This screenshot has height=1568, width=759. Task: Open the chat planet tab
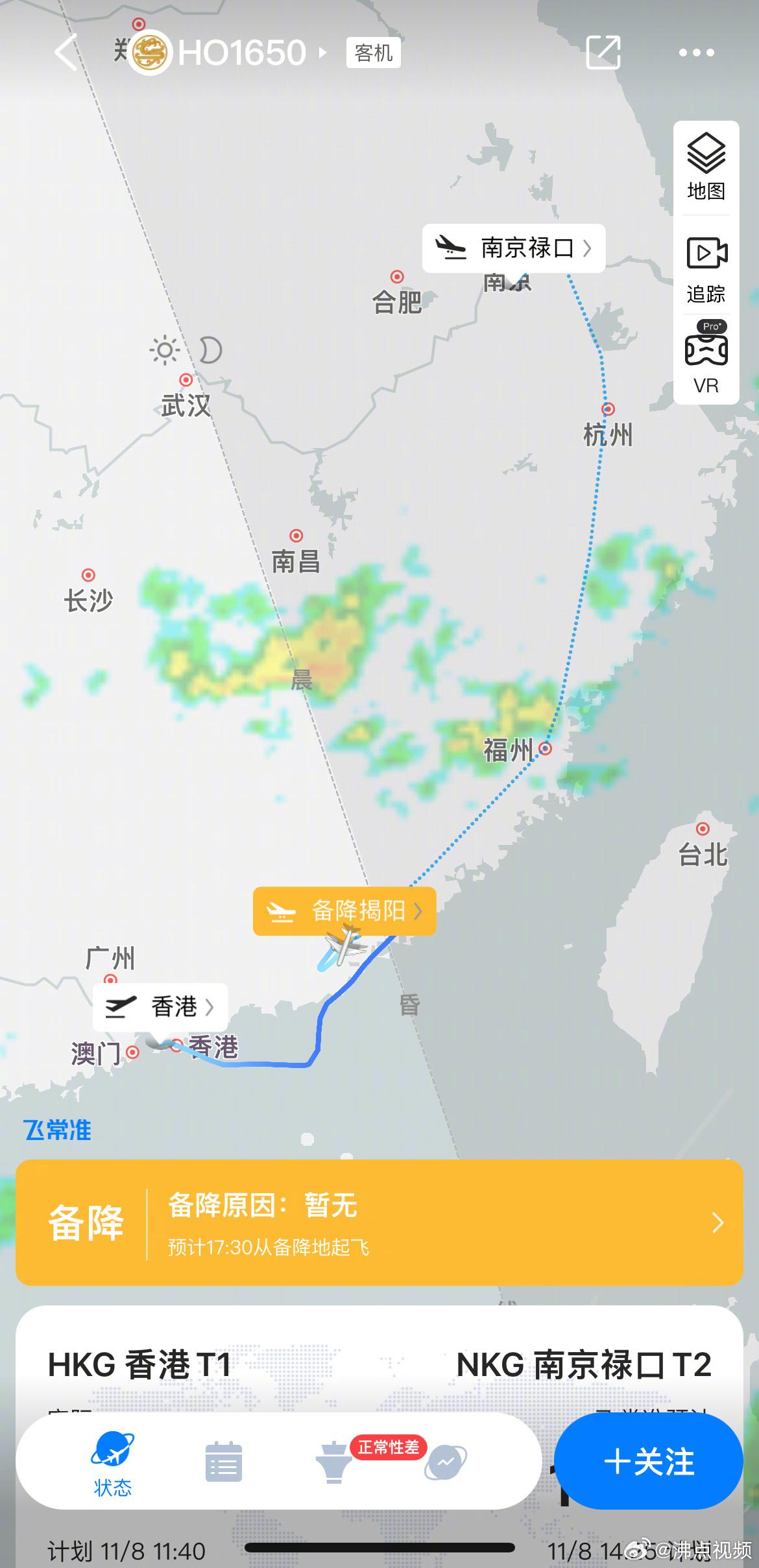[446, 1462]
